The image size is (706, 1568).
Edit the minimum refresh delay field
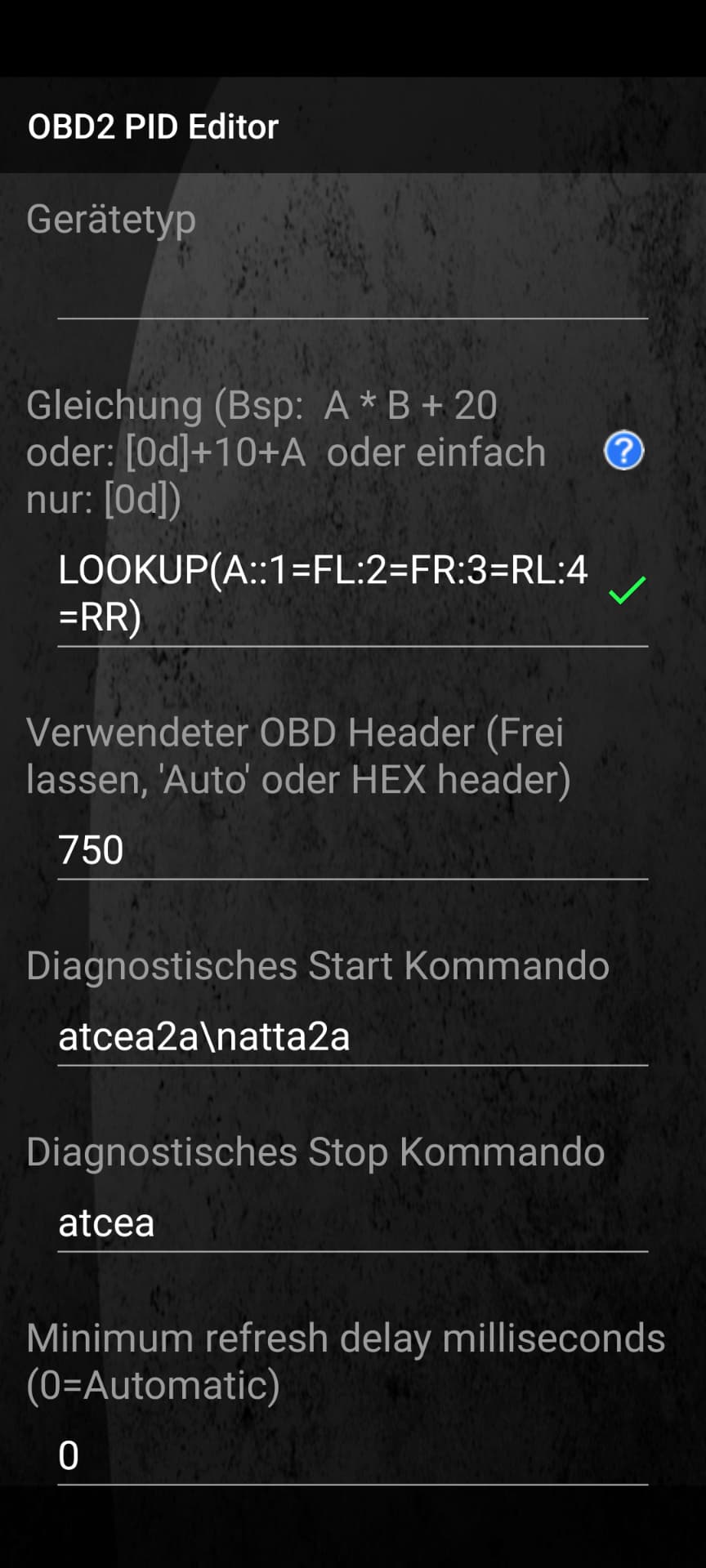point(352,1456)
